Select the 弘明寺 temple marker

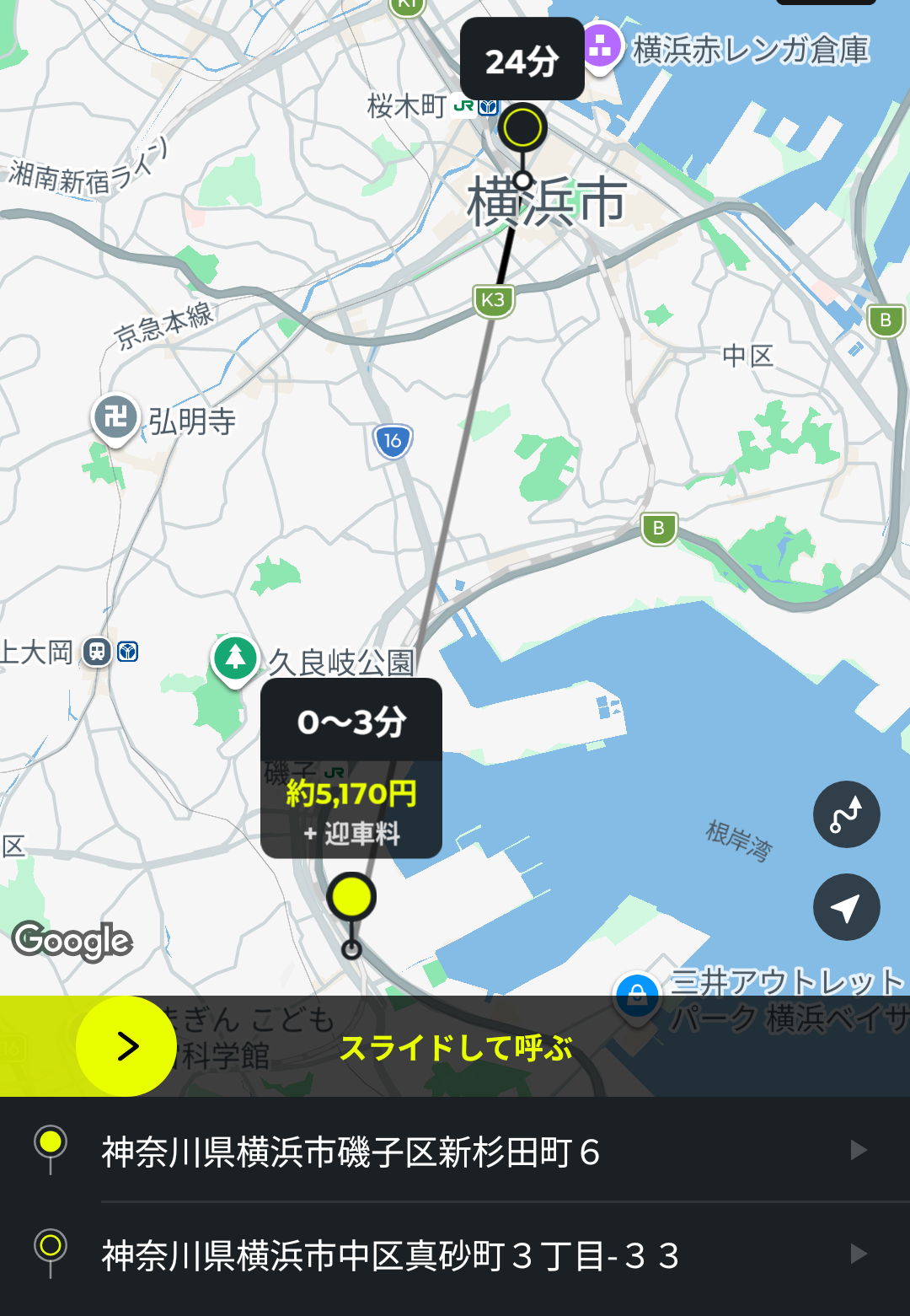coord(115,416)
